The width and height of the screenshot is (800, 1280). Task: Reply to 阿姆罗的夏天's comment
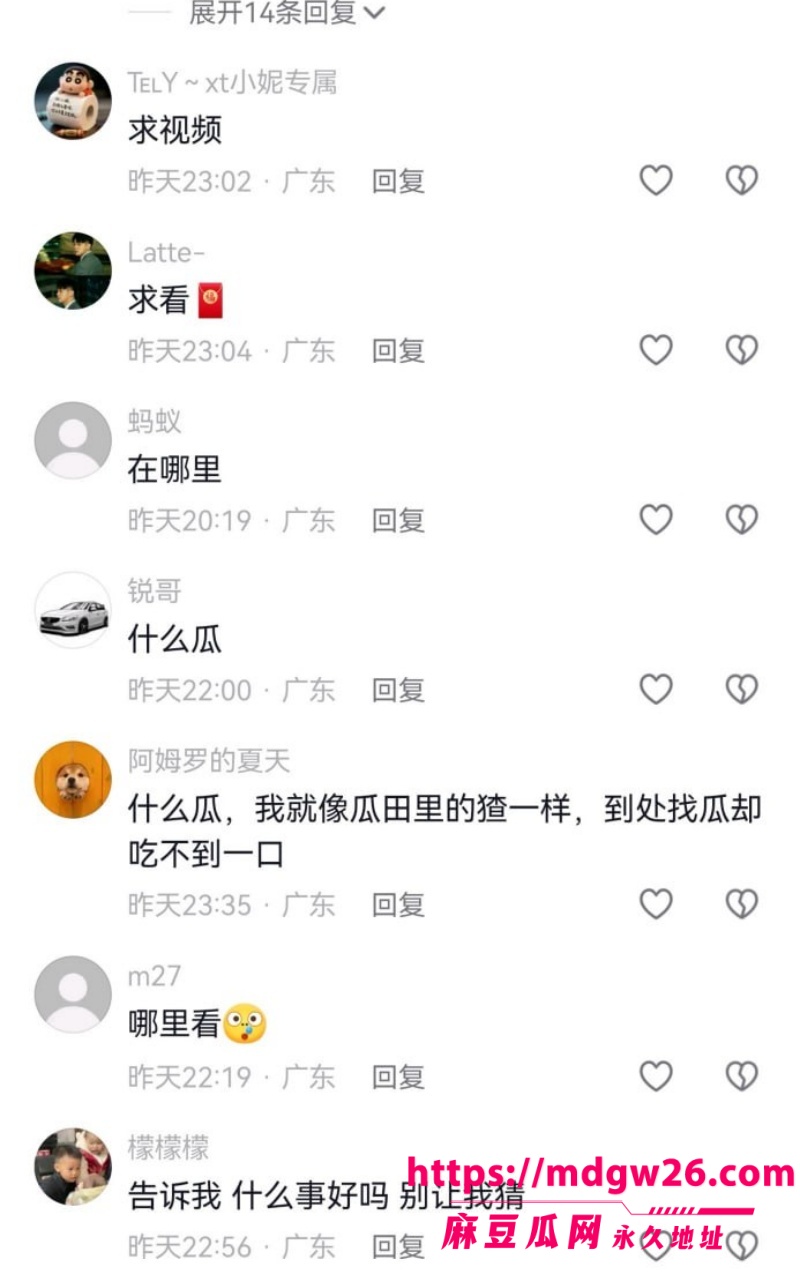(398, 905)
